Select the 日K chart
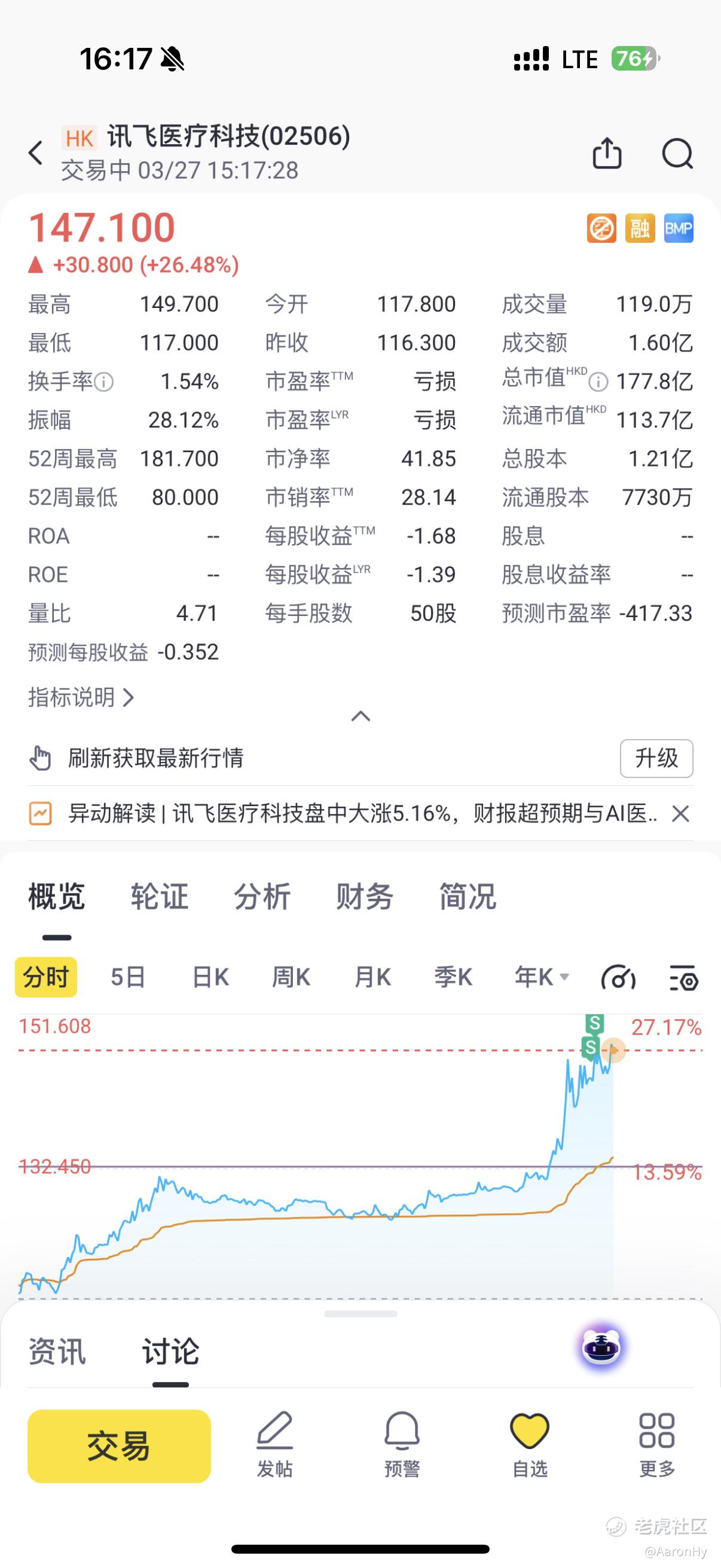The height and width of the screenshot is (1568, 721). (210, 978)
